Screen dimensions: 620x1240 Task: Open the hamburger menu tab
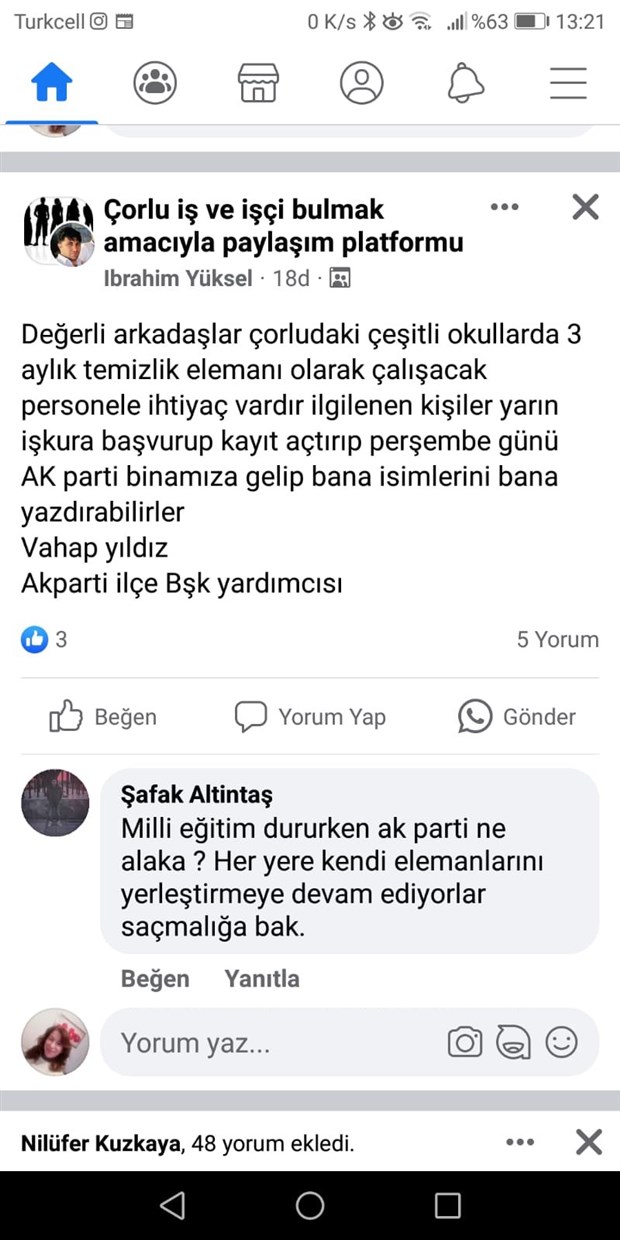pyautogui.click(x=567, y=83)
